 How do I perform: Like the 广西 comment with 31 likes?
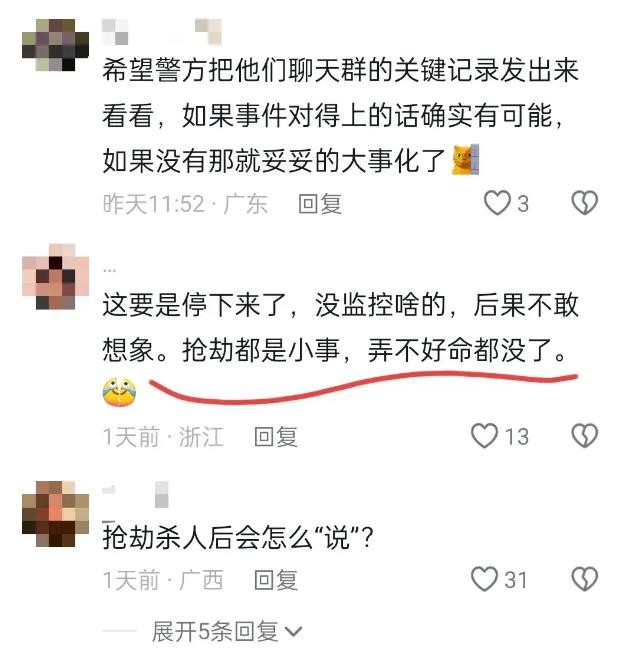pyautogui.click(x=485, y=579)
